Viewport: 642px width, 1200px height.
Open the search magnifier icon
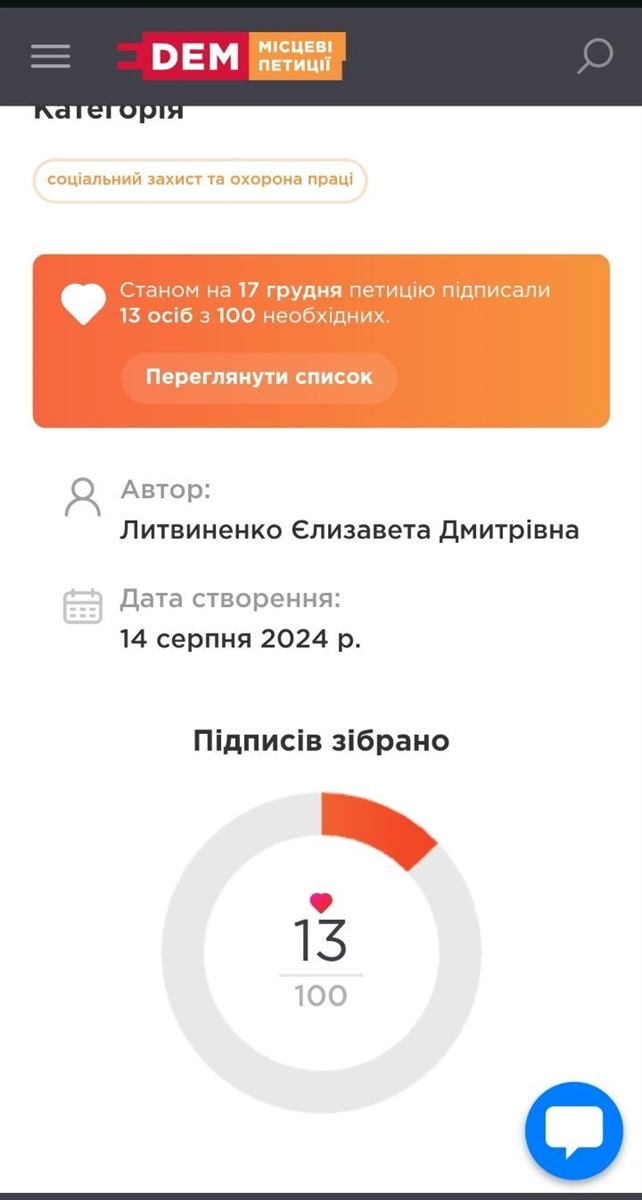pos(594,56)
